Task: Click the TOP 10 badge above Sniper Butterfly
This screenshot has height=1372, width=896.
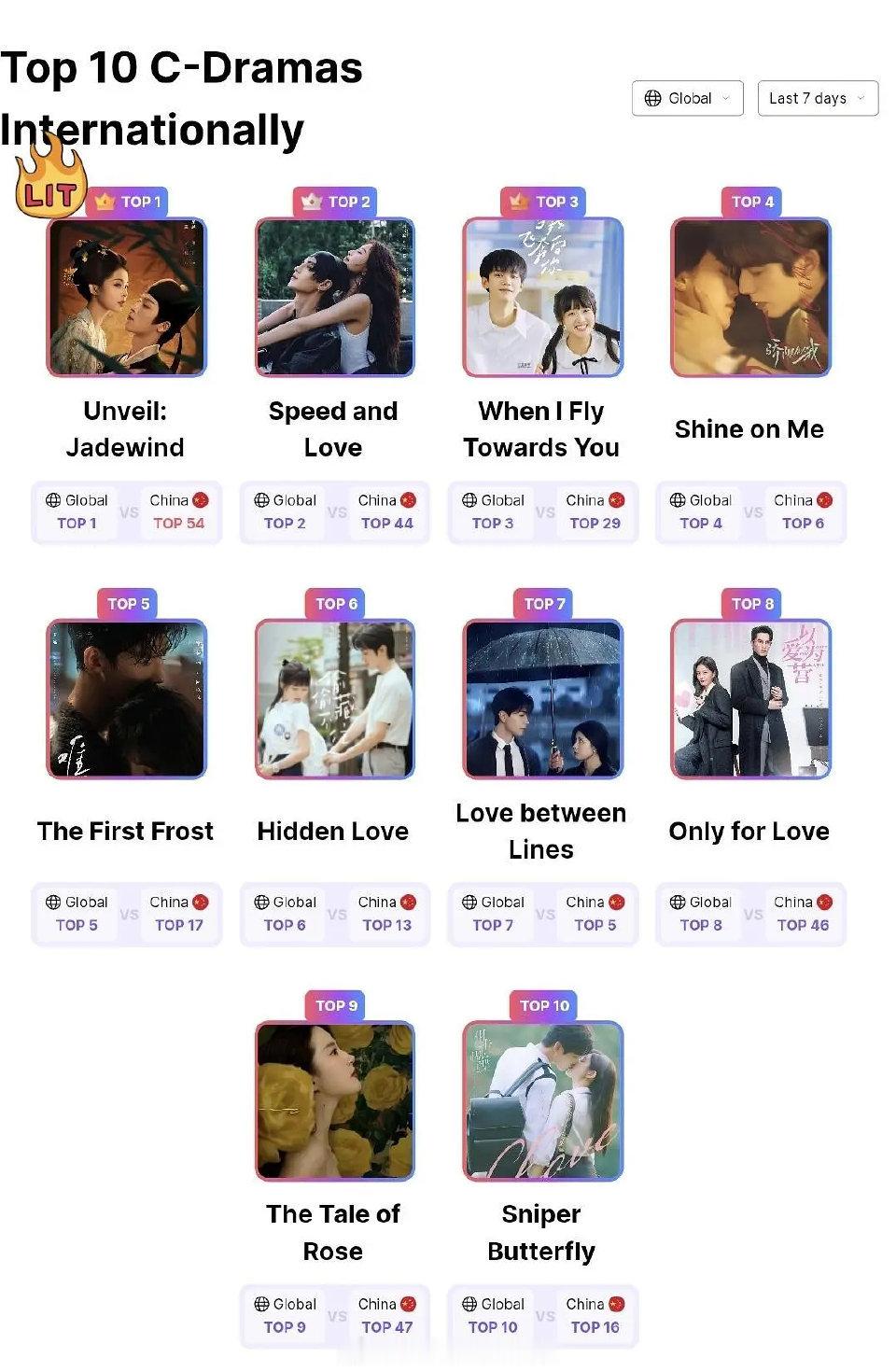Action: pyautogui.click(x=544, y=1006)
